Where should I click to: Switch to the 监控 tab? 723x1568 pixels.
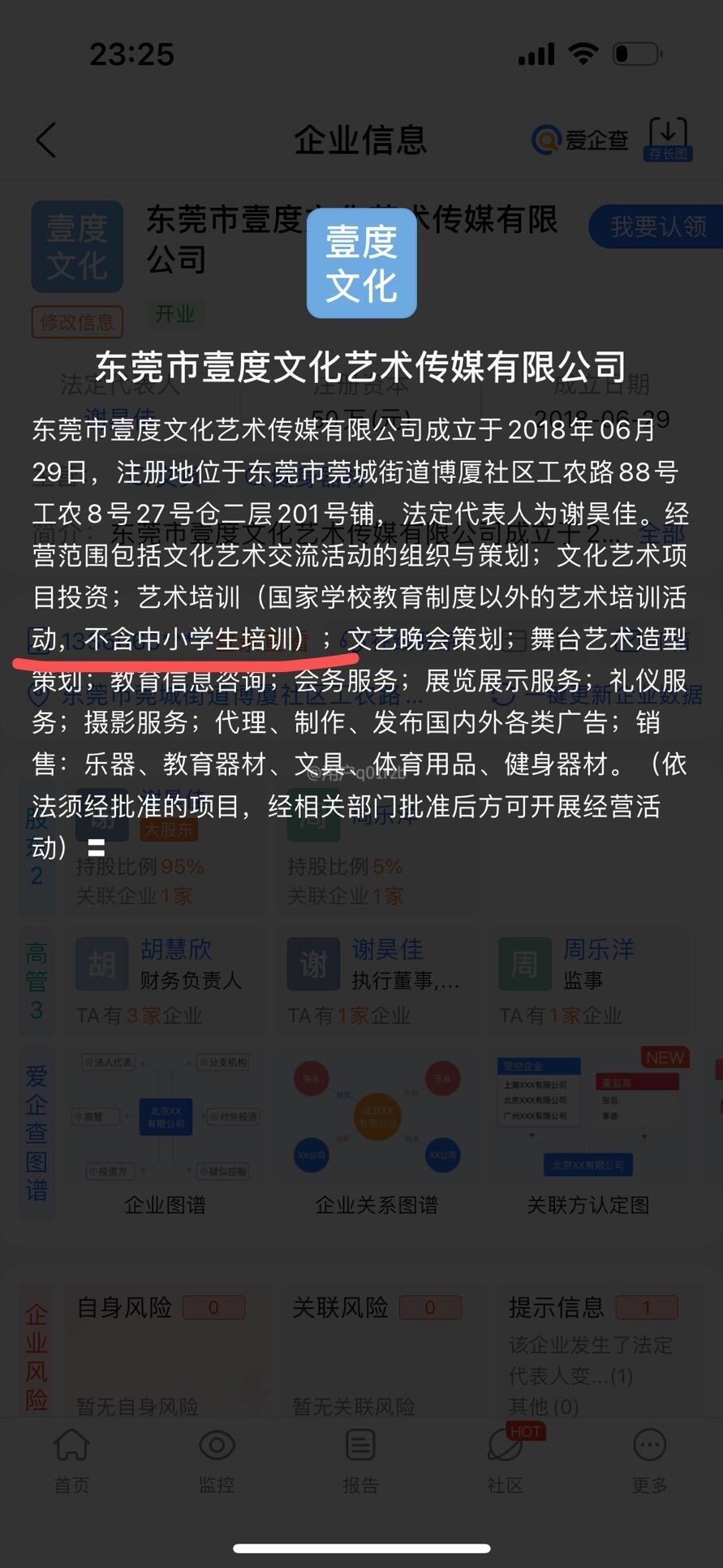click(217, 1460)
